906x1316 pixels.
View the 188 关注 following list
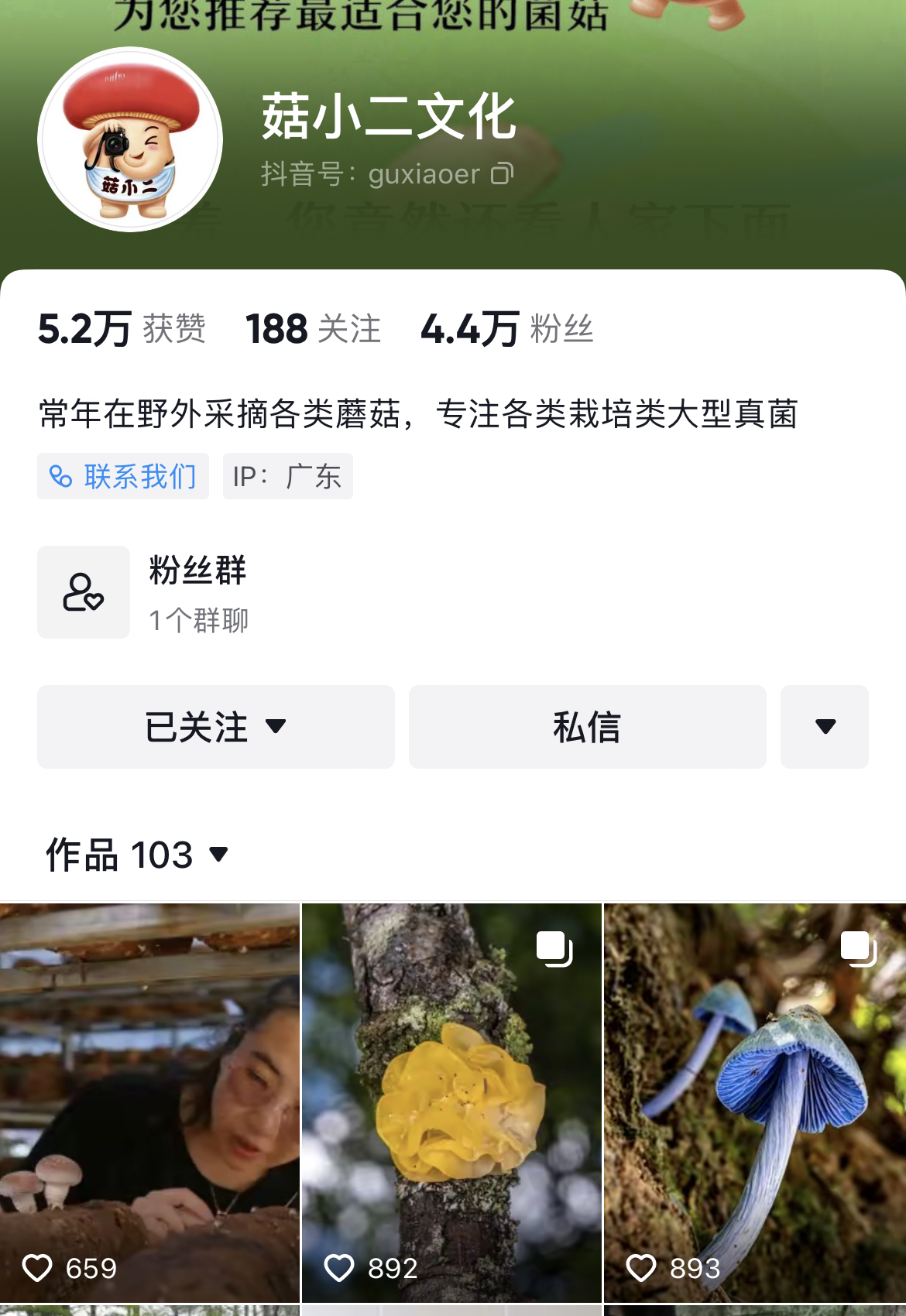pos(313,329)
